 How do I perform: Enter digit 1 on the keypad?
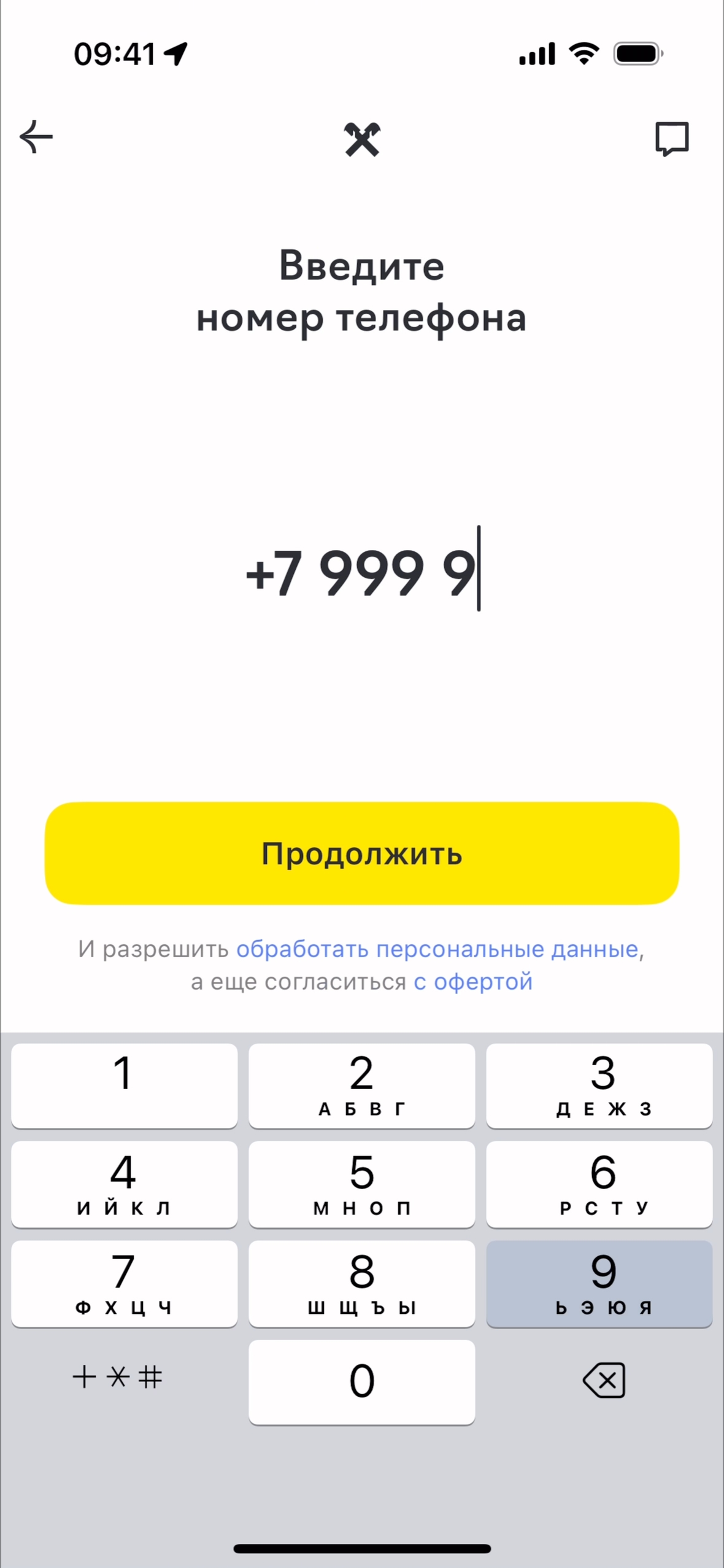(124, 1085)
